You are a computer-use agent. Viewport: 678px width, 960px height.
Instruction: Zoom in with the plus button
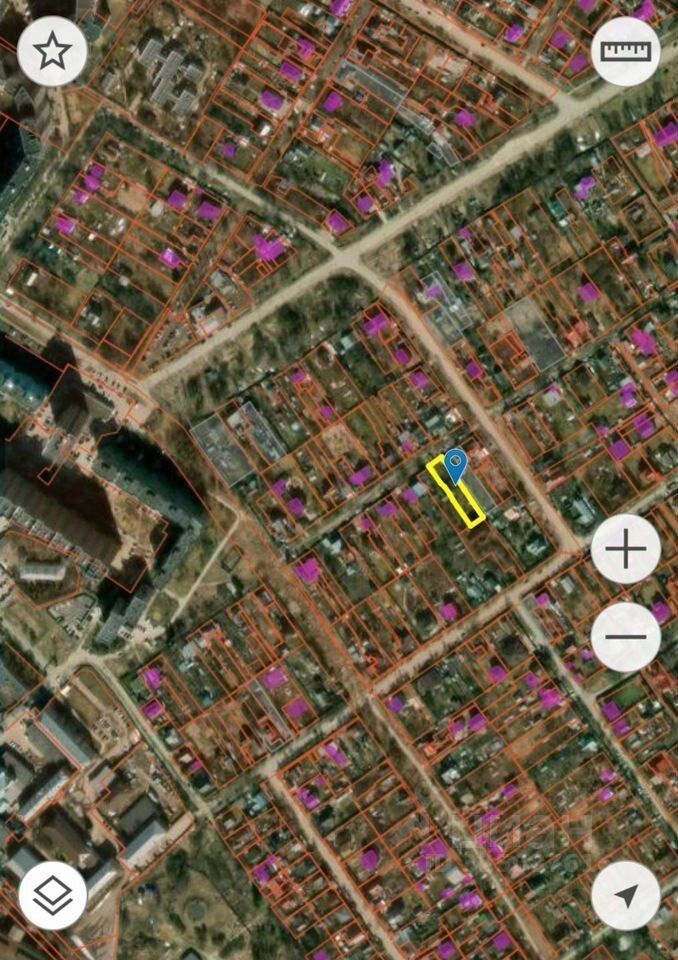coord(626,549)
